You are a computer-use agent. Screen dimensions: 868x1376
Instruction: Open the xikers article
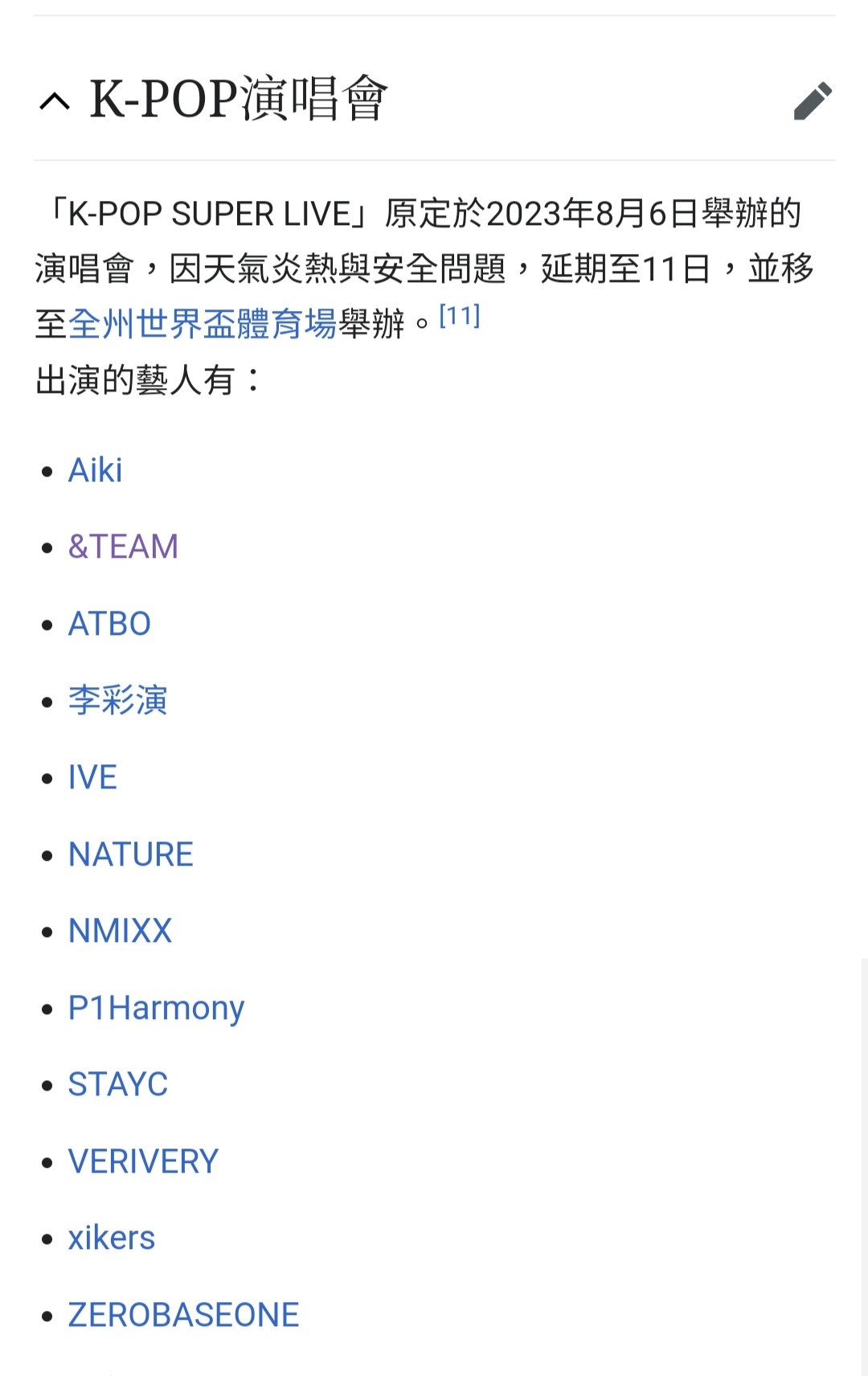[111, 1238]
